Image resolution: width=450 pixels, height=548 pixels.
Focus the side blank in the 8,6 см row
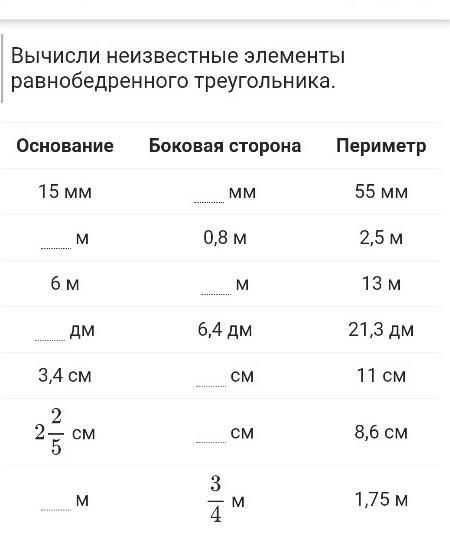tap(211, 436)
